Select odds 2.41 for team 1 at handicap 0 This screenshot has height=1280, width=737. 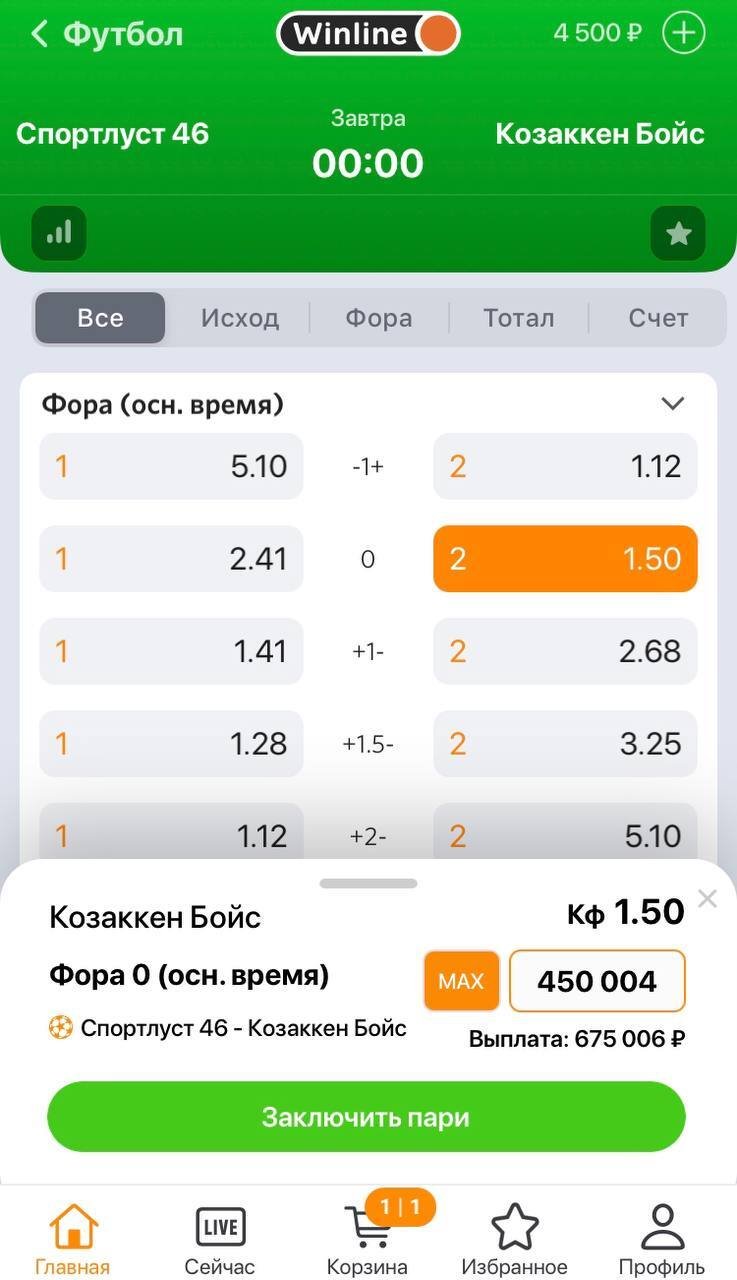point(171,558)
